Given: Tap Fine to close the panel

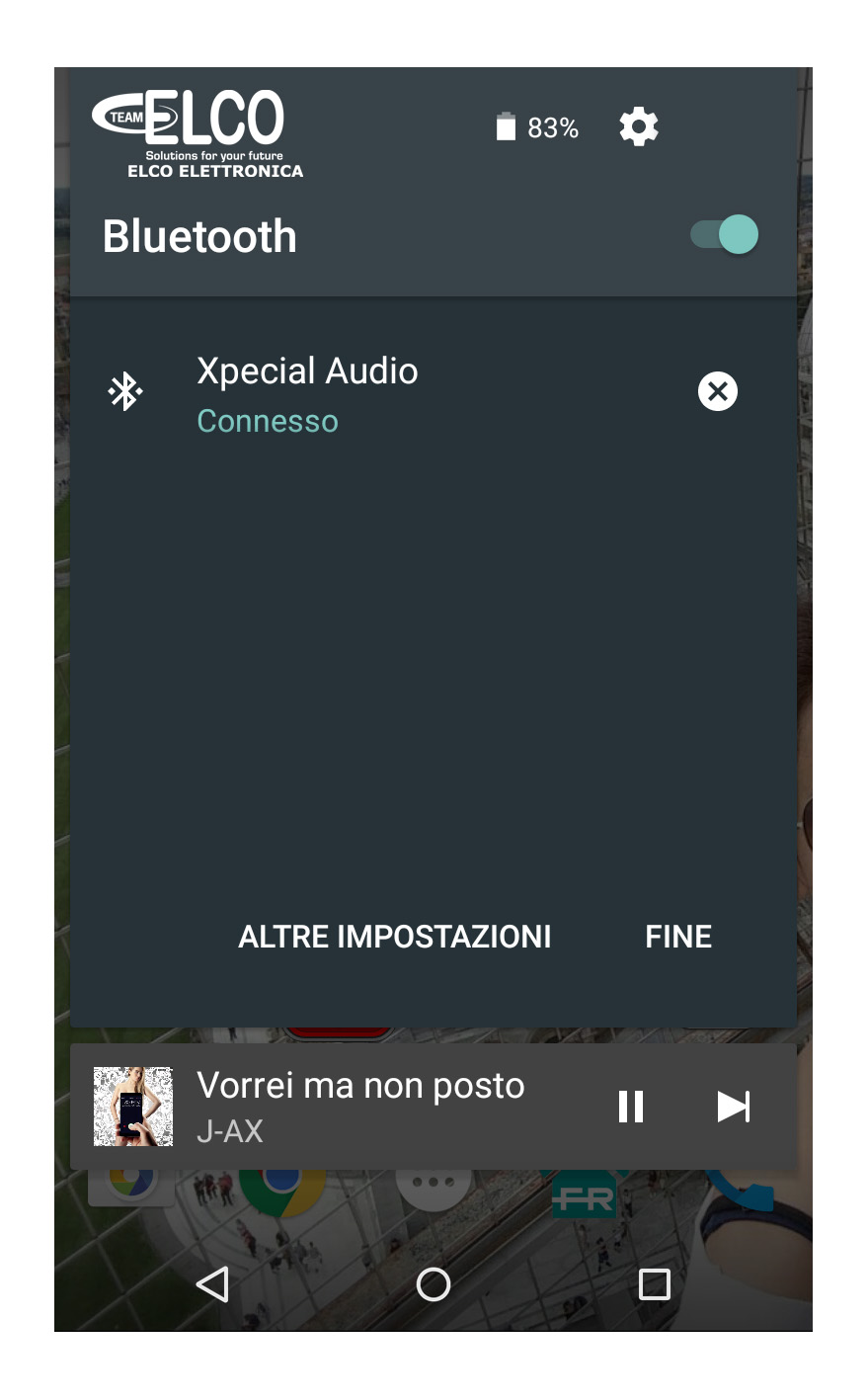Looking at the screenshot, I should [678, 937].
